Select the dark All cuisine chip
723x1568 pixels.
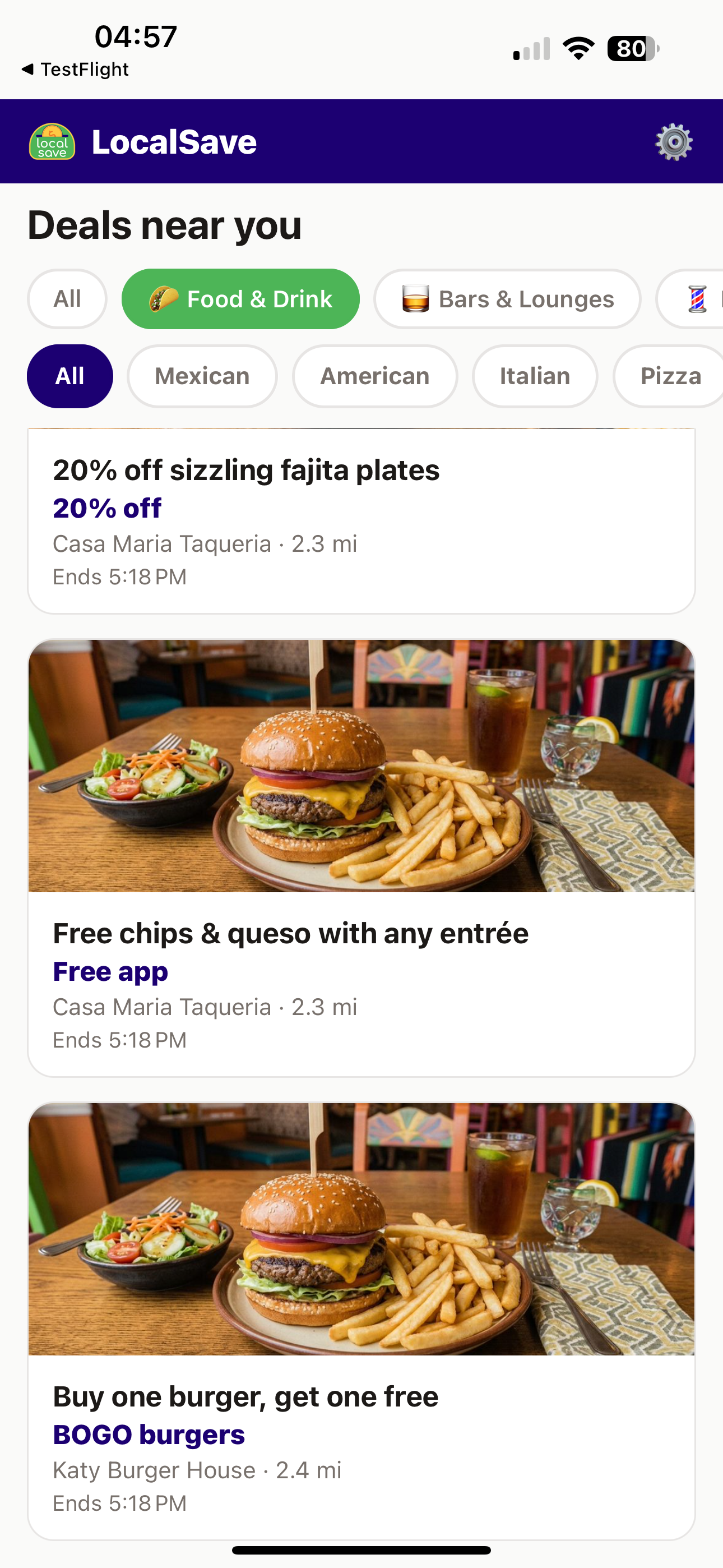[x=70, y=376]
